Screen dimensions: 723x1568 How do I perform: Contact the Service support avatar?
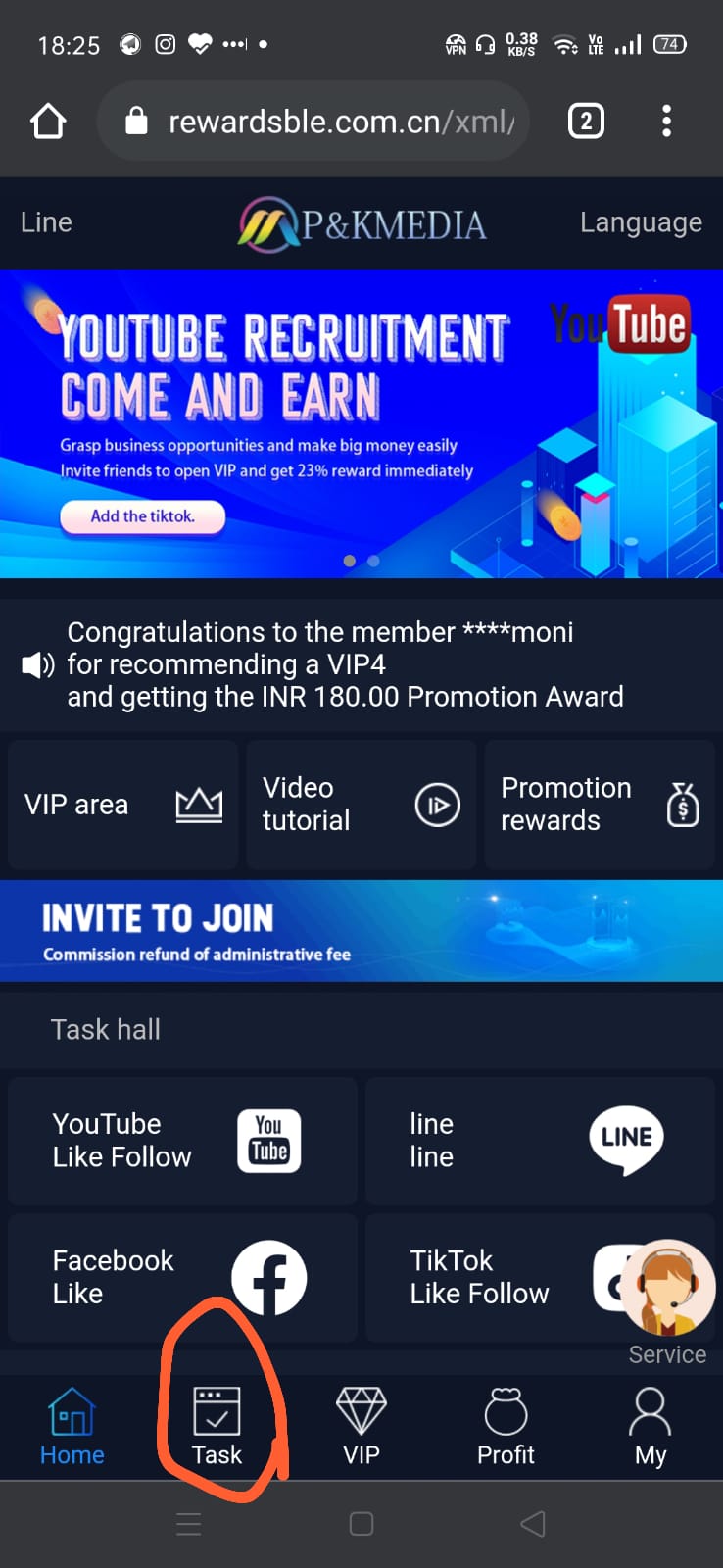coord(668,1288)
